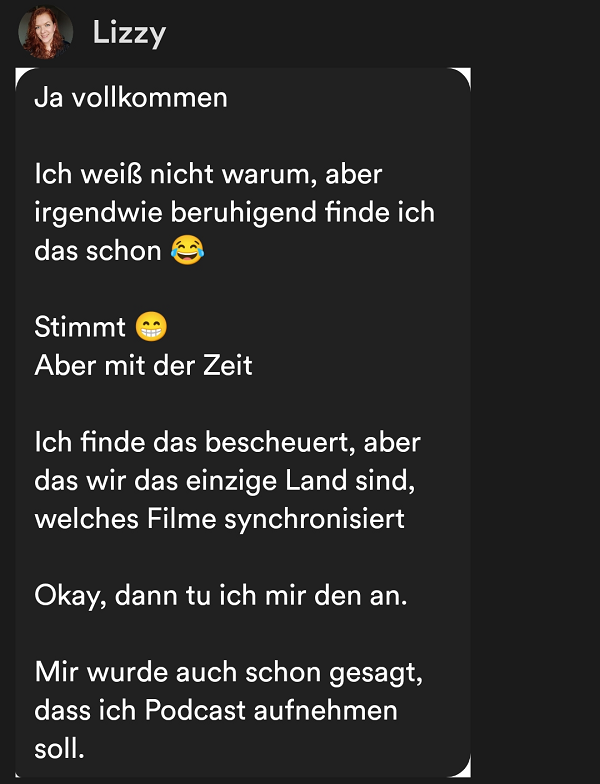600x784 pixels.
Task: Tap the name Lizzy above the message
Action: click(x=129, y=33)
